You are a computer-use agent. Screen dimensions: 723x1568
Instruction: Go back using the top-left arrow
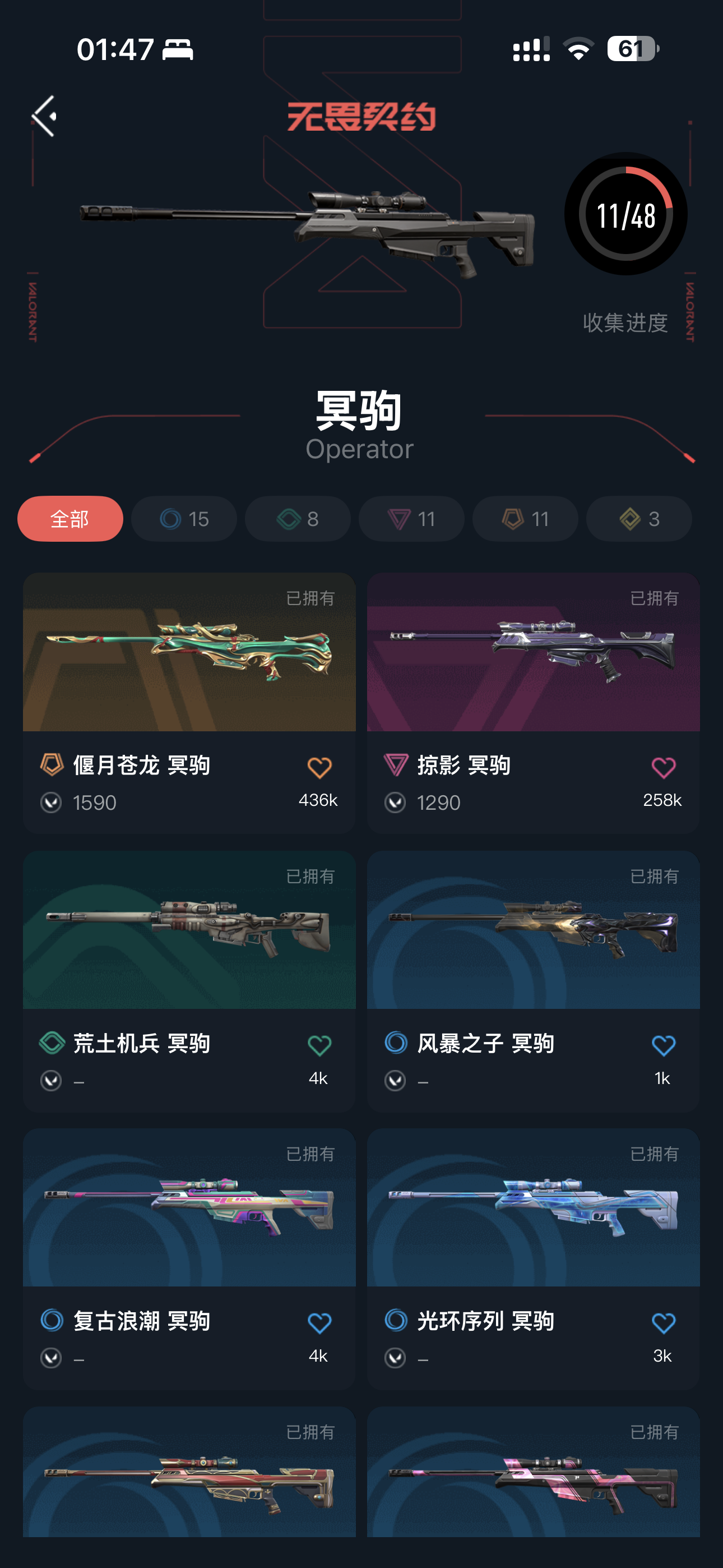pos(44,116)
